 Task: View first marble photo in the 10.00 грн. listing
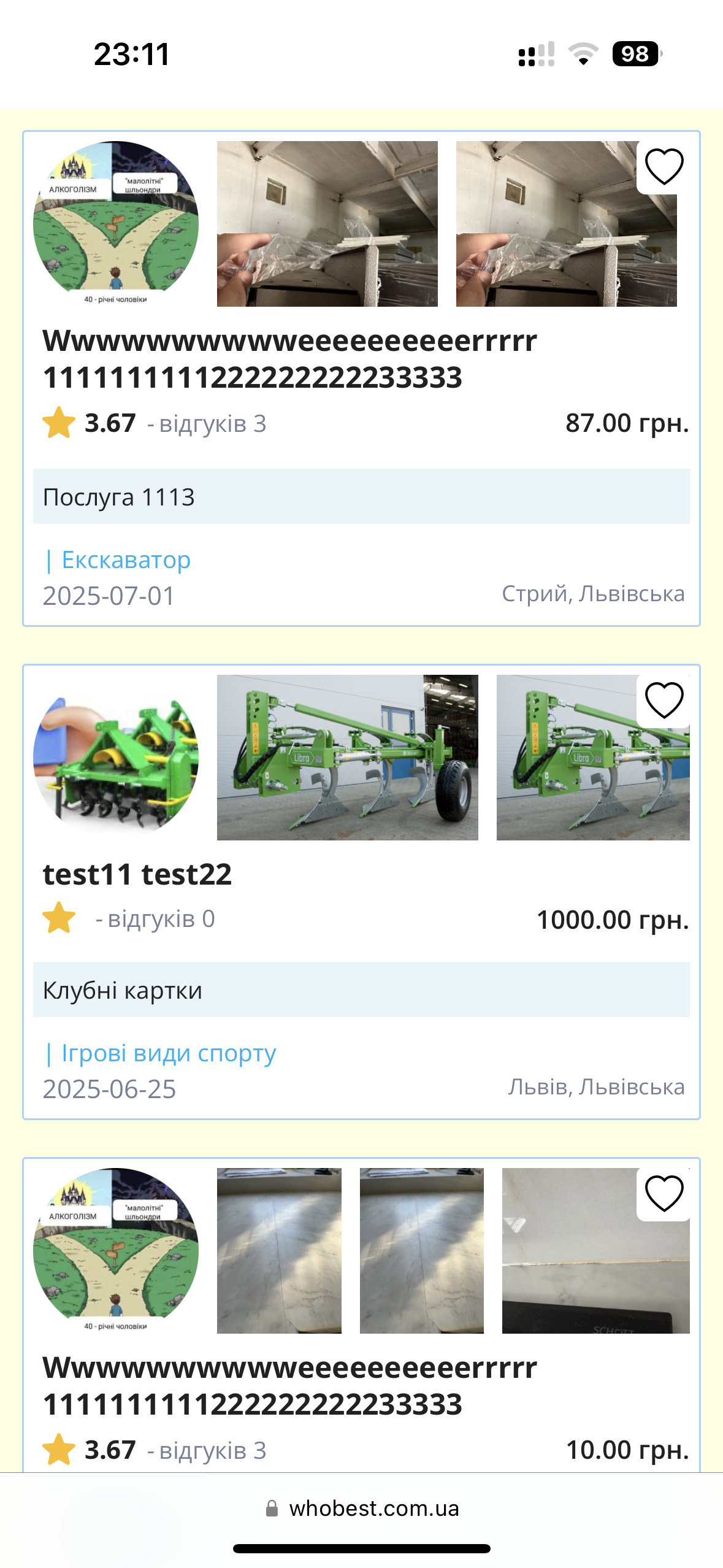coord(279,1251)
